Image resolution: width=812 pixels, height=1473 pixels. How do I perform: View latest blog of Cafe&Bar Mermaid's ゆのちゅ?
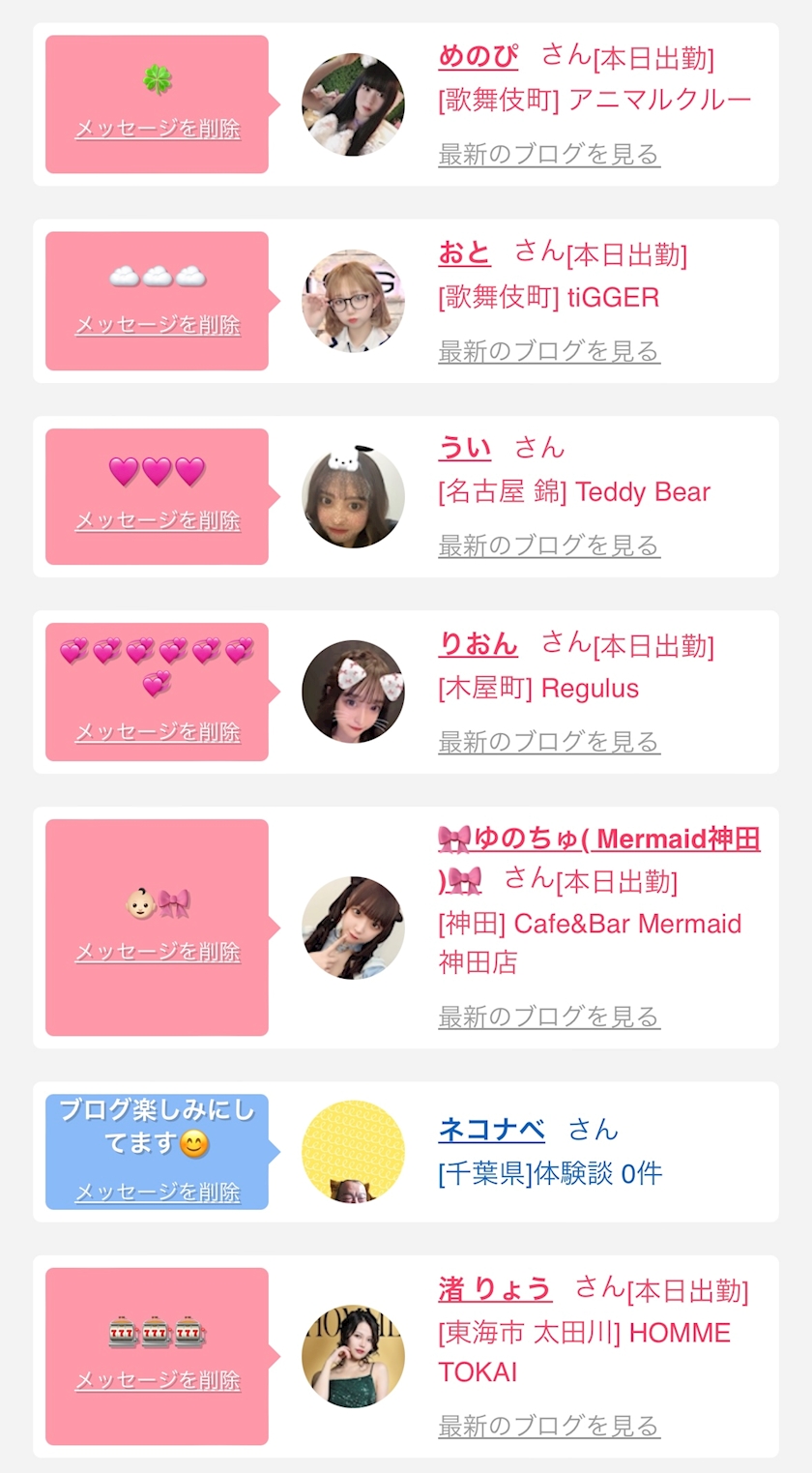click(x=549, y=1016)
